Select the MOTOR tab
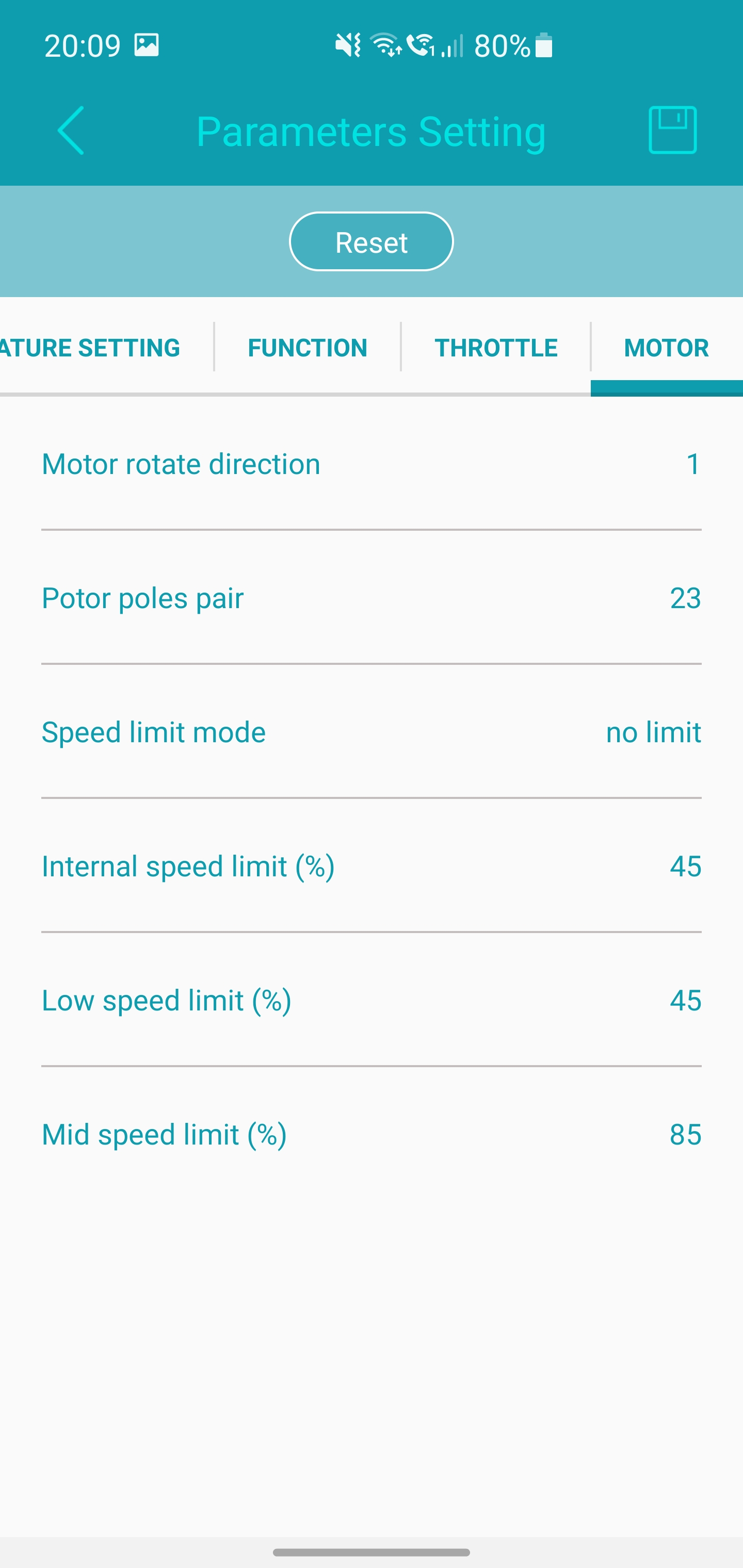Image resolution: width=743 pixels, height=1568 pixels. pos(666,348)
